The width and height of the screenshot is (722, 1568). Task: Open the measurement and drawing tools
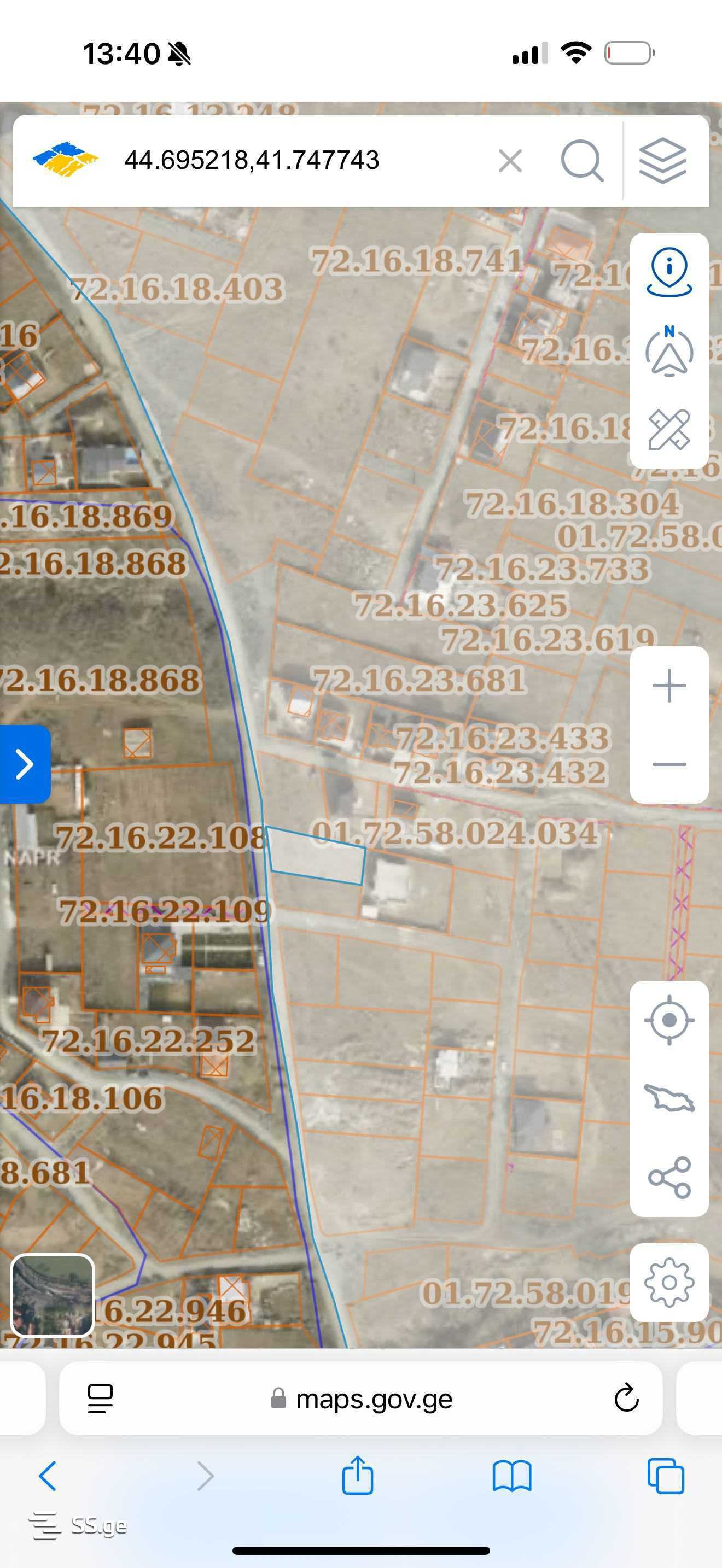pos(669,430)
